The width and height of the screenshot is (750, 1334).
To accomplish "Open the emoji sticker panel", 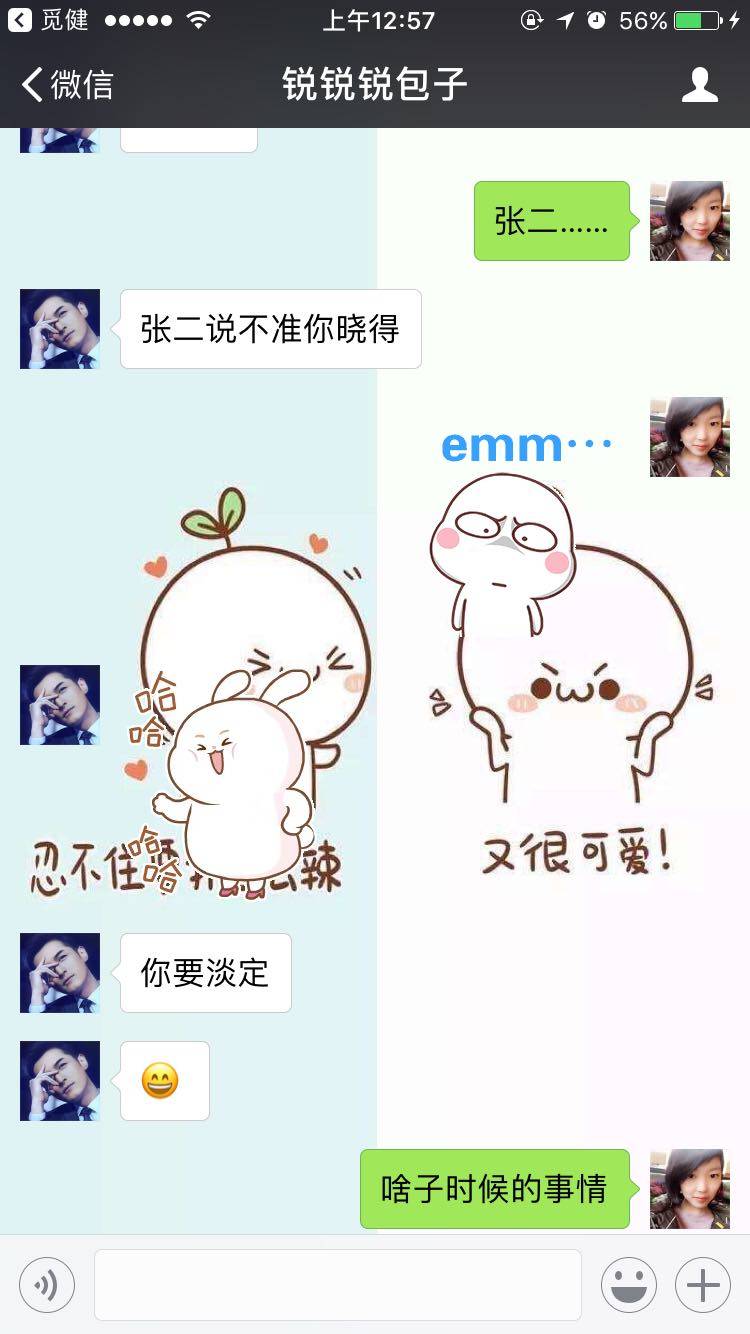I will coord(629,1285).
